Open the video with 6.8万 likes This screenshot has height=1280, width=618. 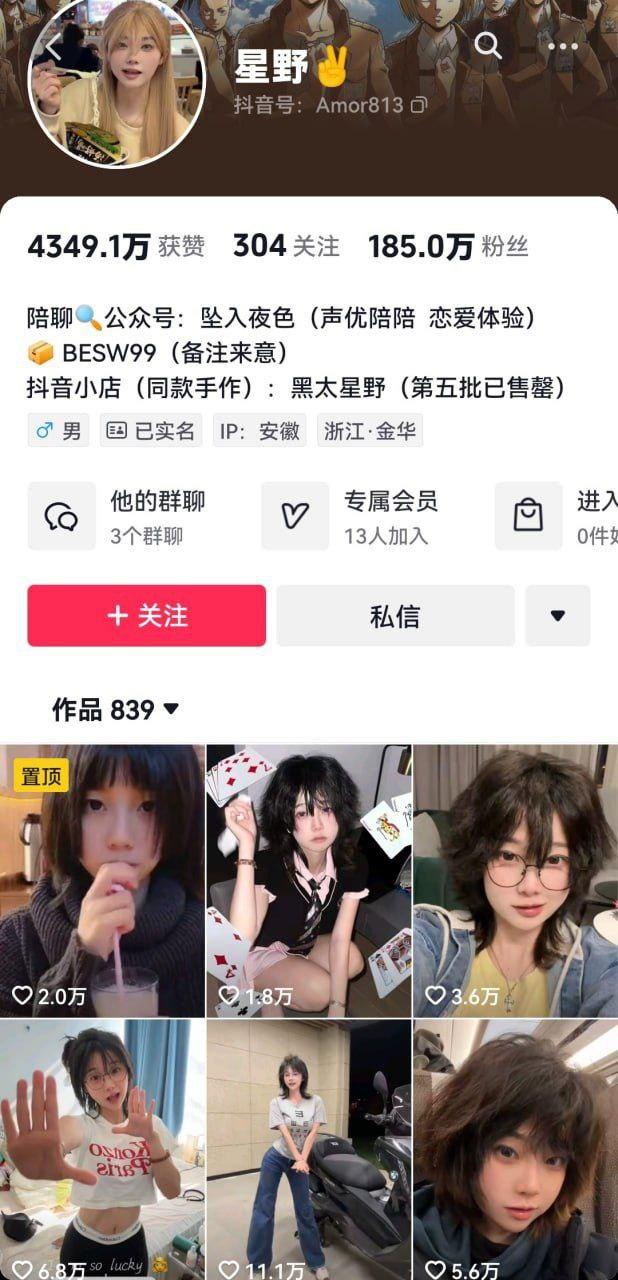click(102, 1150)
